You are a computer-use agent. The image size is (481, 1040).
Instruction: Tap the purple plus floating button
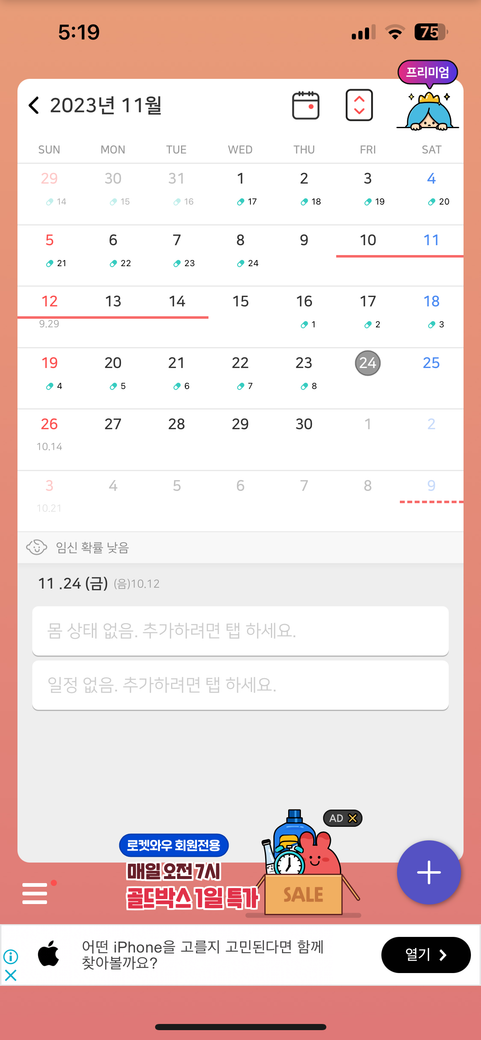[429, 873]
